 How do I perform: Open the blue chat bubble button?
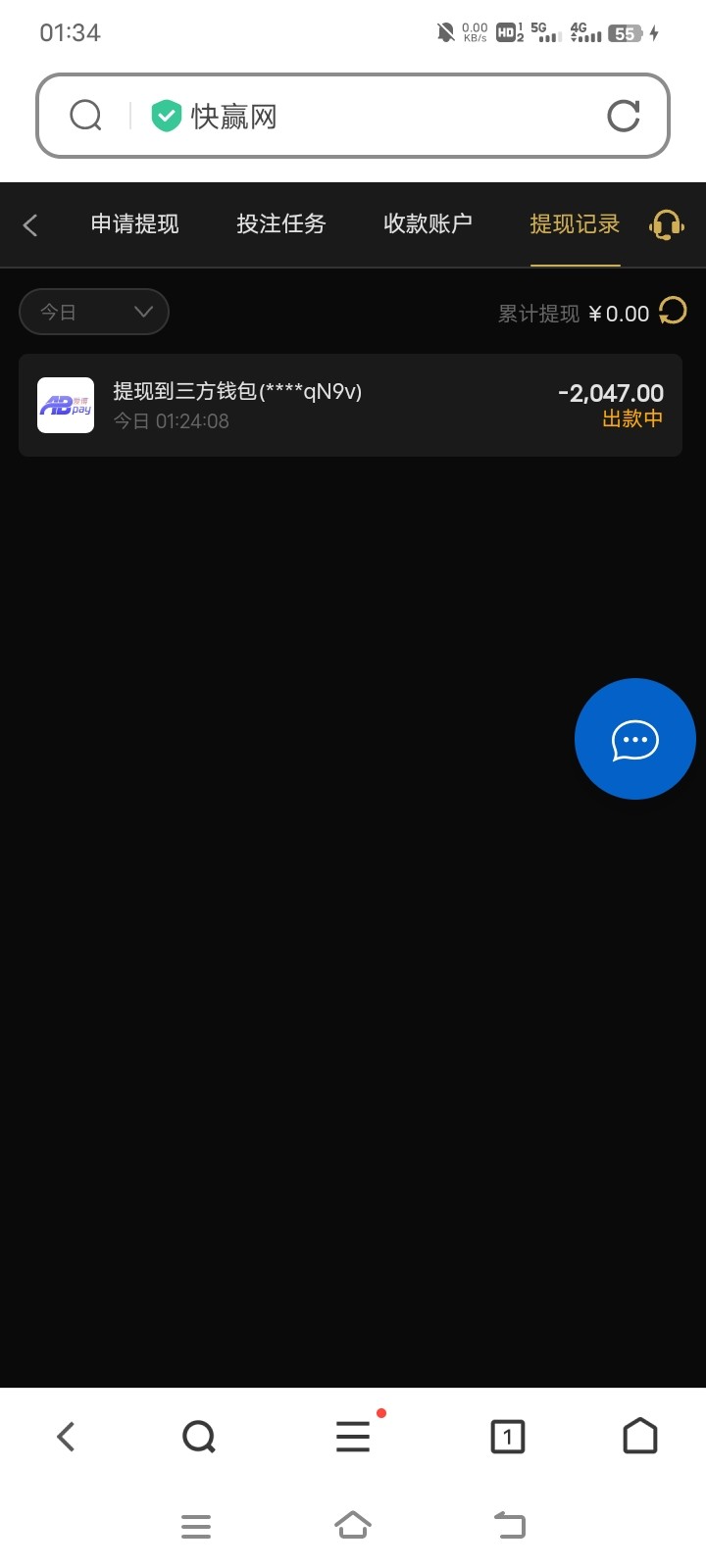634,739
